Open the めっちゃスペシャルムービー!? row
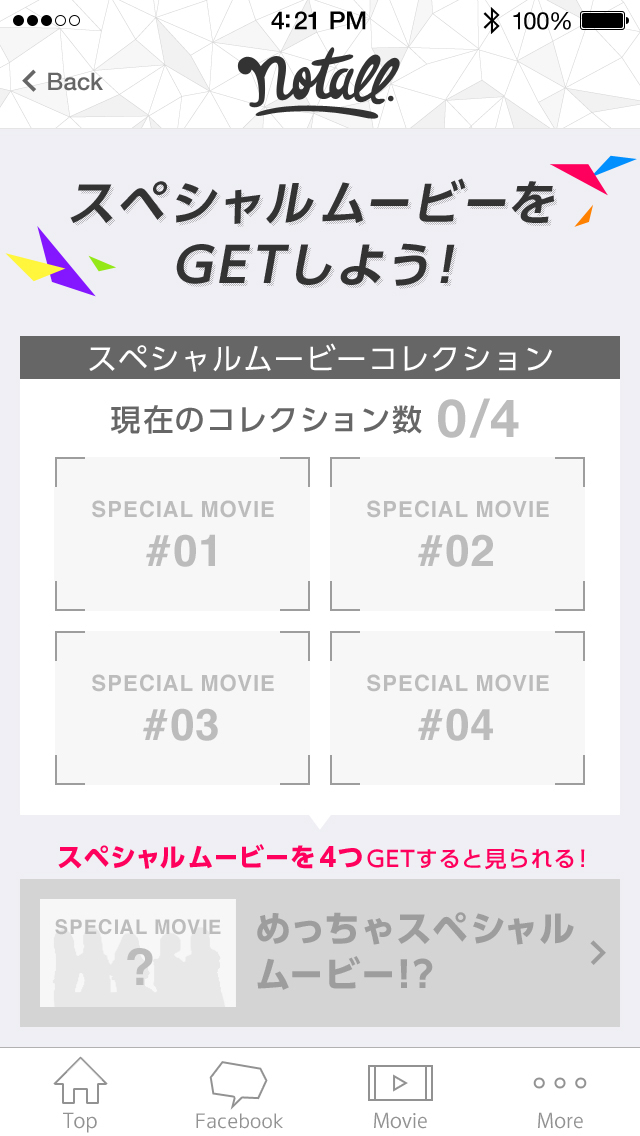640x1136 pixels. point(320,953)
